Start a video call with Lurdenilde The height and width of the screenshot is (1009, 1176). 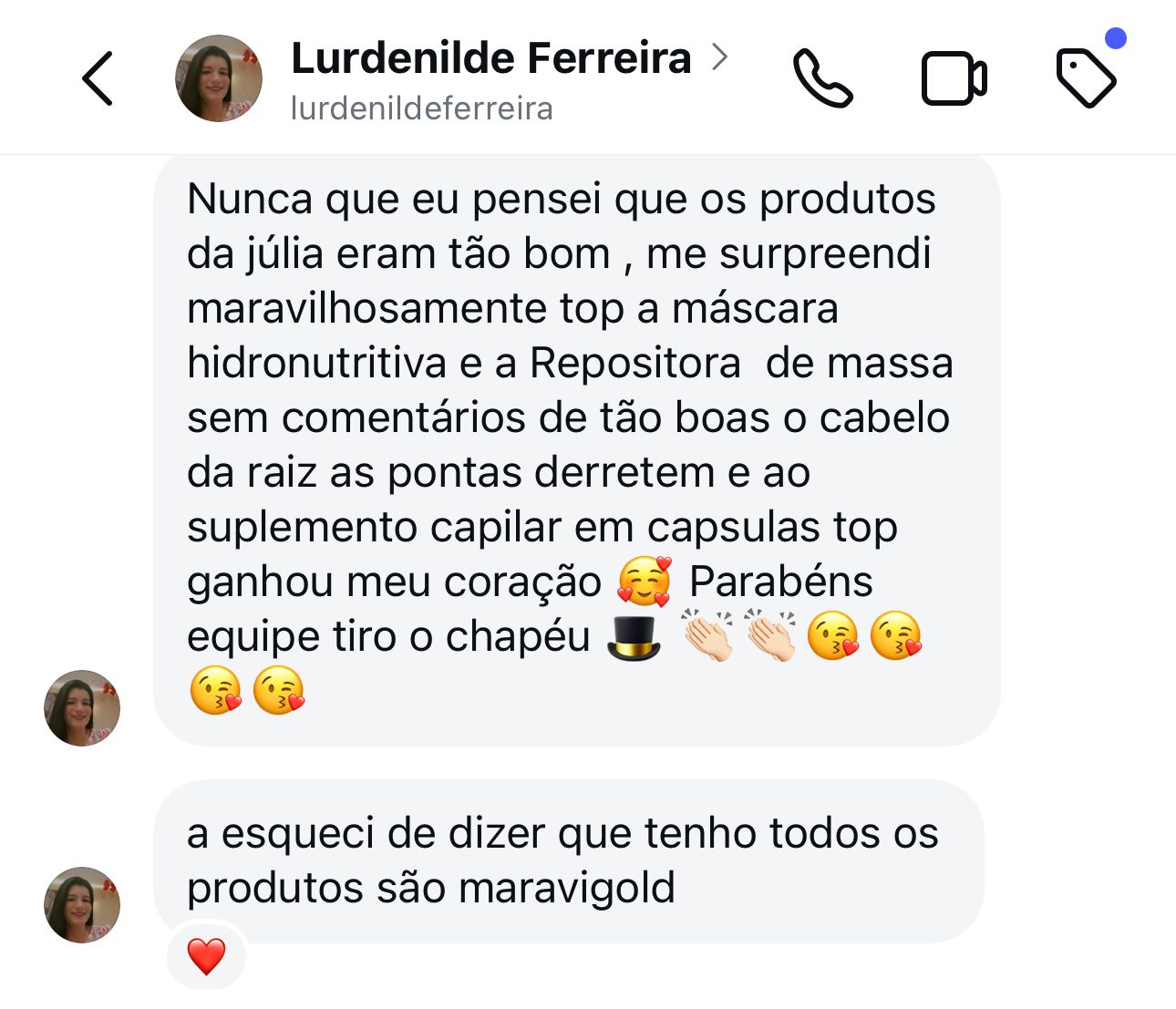[x=954, y=78]
